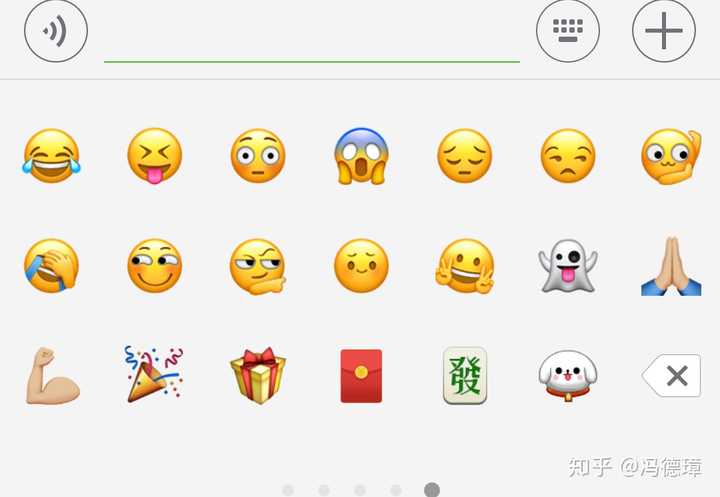Add the flexed biceps emoji
This screenshot has height=497, width=720.
click(x=51, y=376)
